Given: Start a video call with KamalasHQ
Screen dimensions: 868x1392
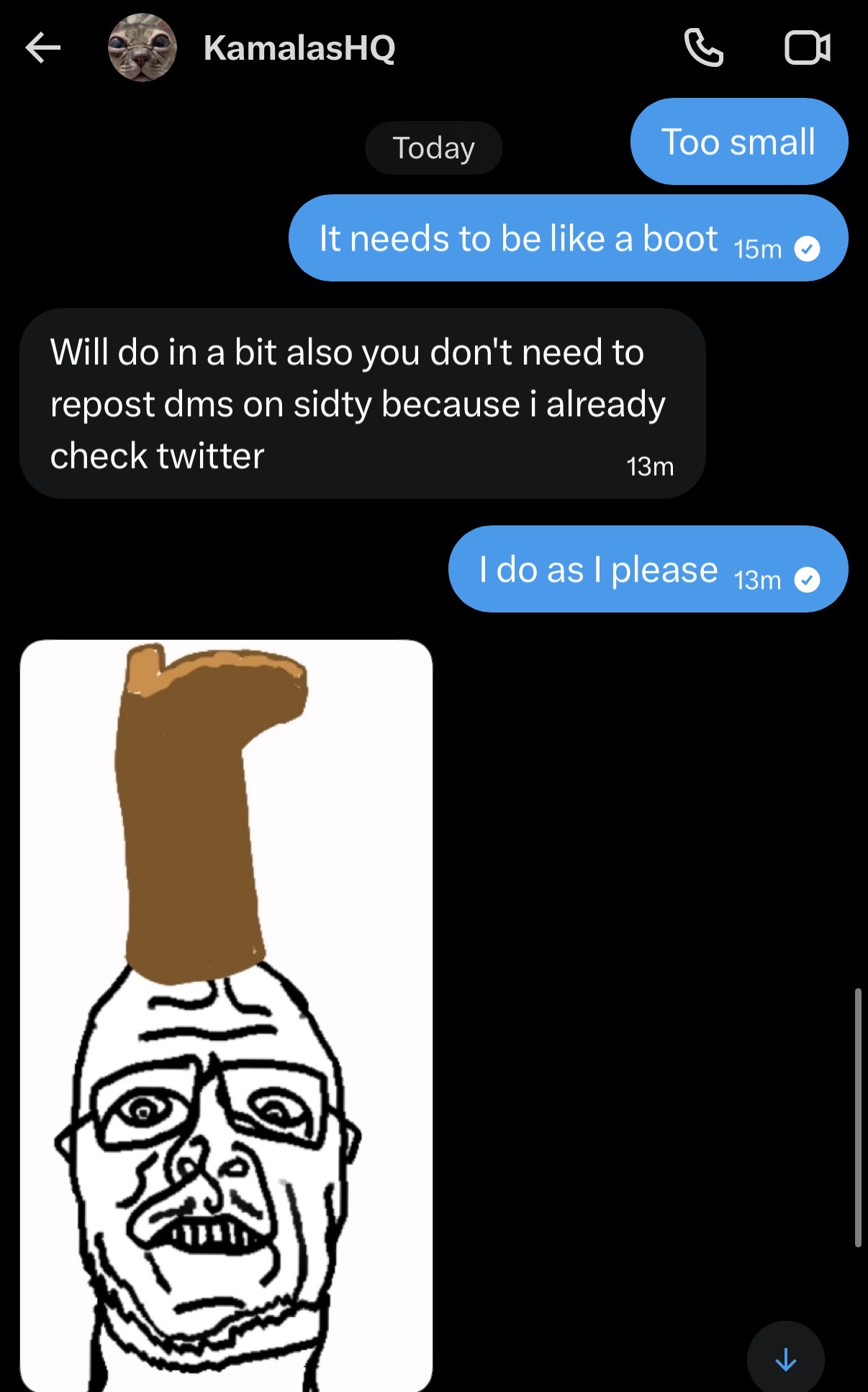Looking at the screenshot, I should click(807, 48).
